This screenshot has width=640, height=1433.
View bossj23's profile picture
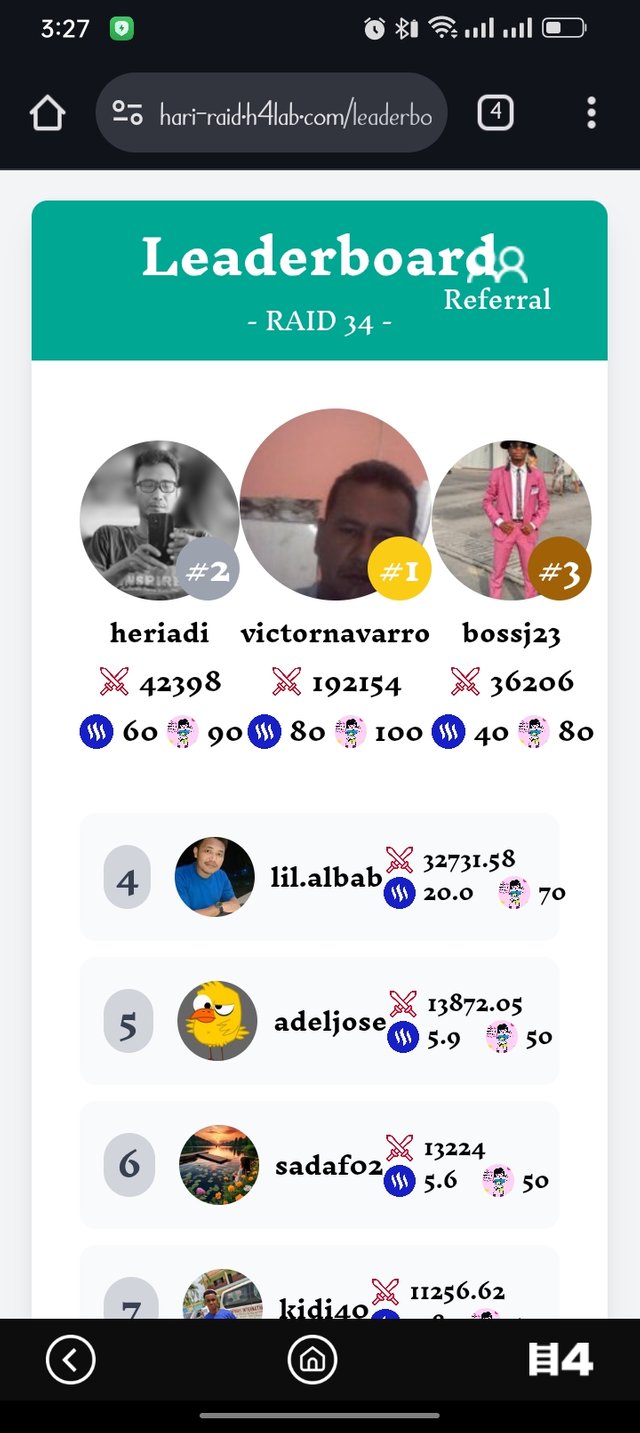click(511, 520)
